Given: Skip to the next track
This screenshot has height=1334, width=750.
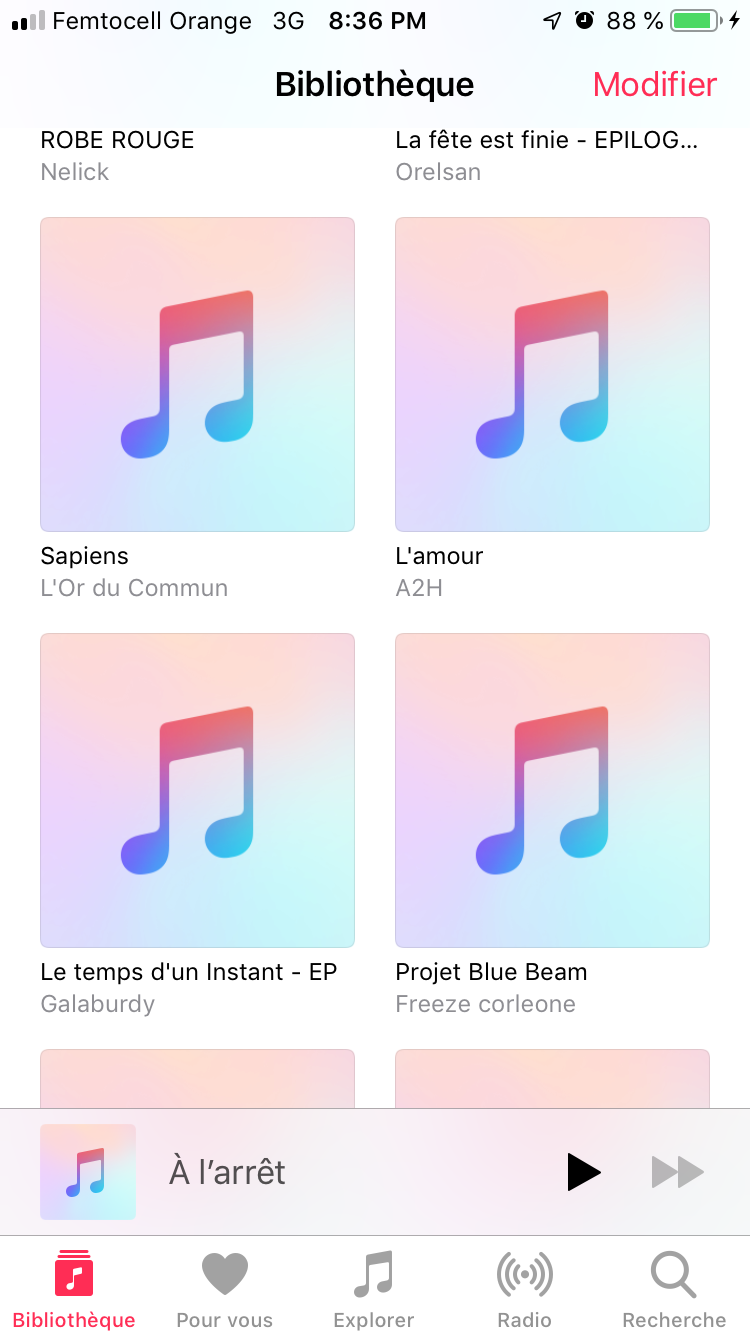Looking at the screenshot, I should (678, 1172).
